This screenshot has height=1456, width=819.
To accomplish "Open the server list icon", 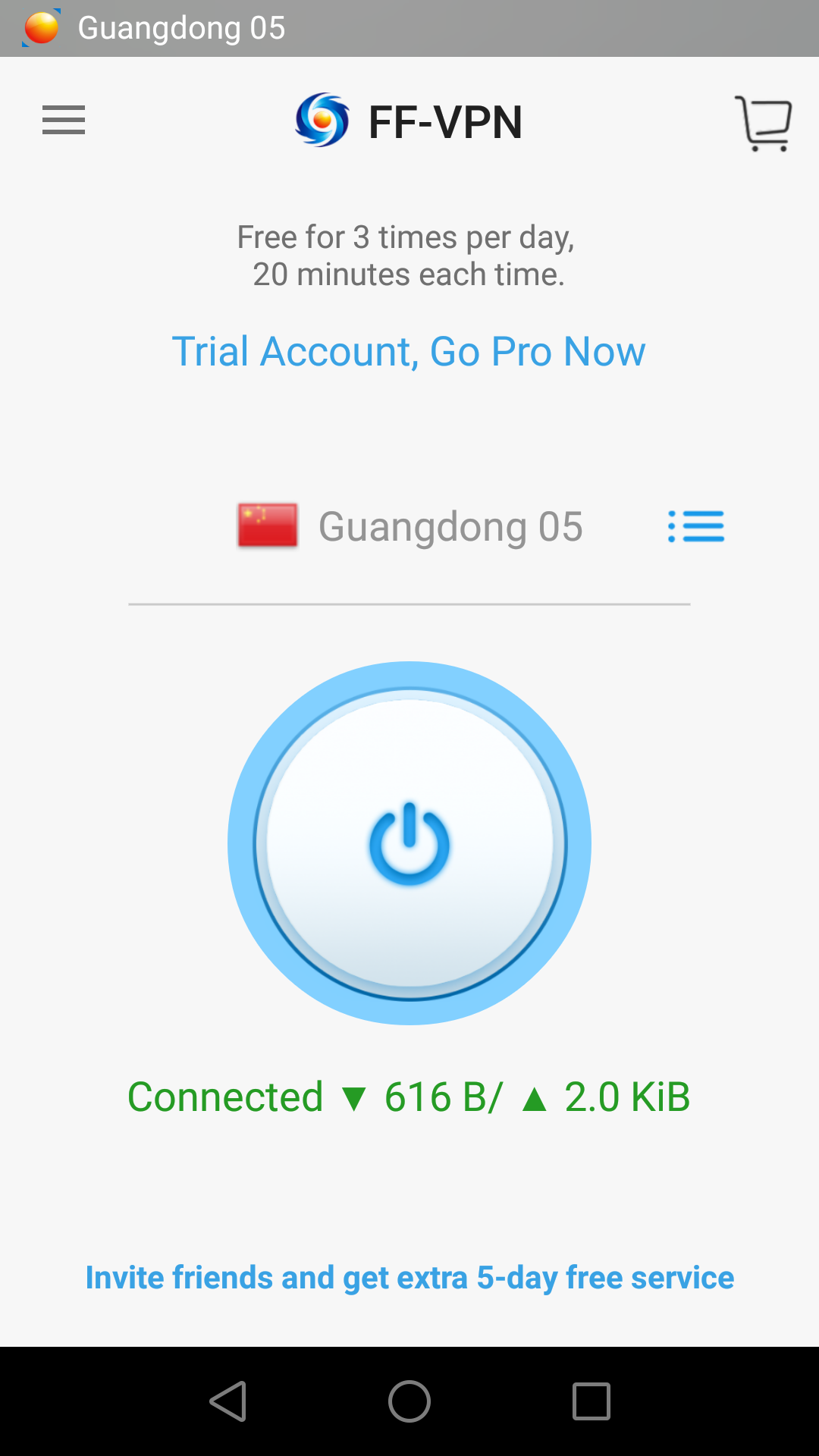I will [x=695, y=526].
